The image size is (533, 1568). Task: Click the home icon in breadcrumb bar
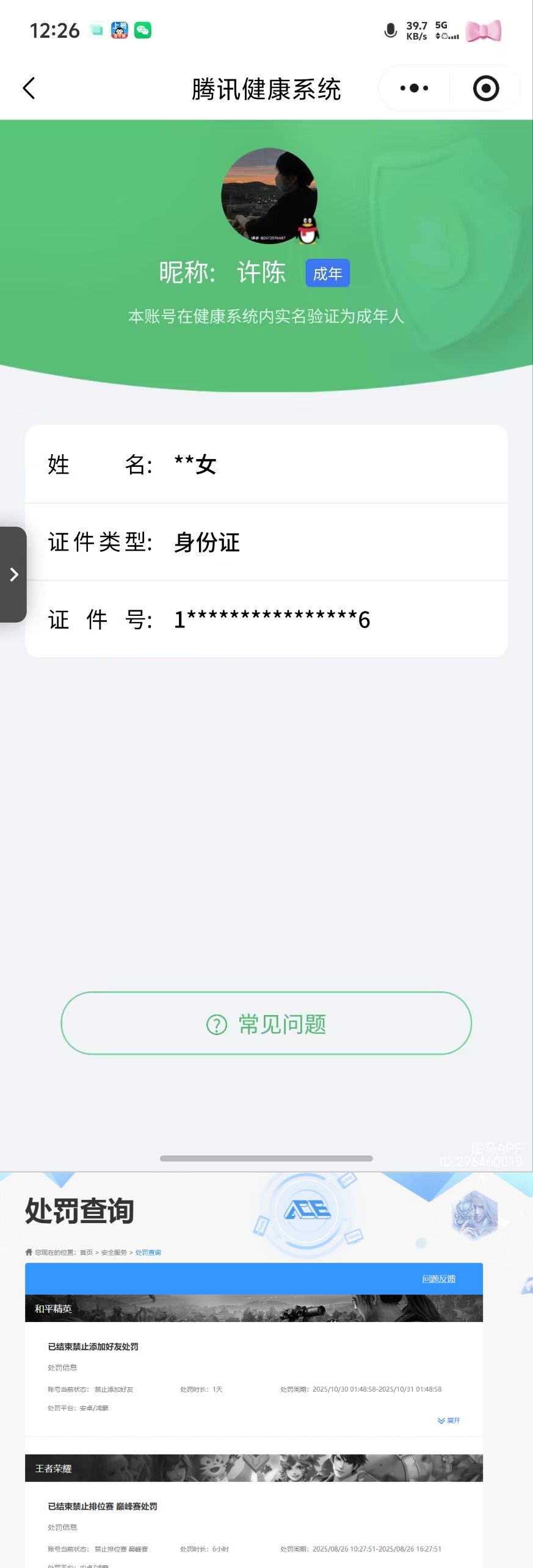tap(29, 1252)
